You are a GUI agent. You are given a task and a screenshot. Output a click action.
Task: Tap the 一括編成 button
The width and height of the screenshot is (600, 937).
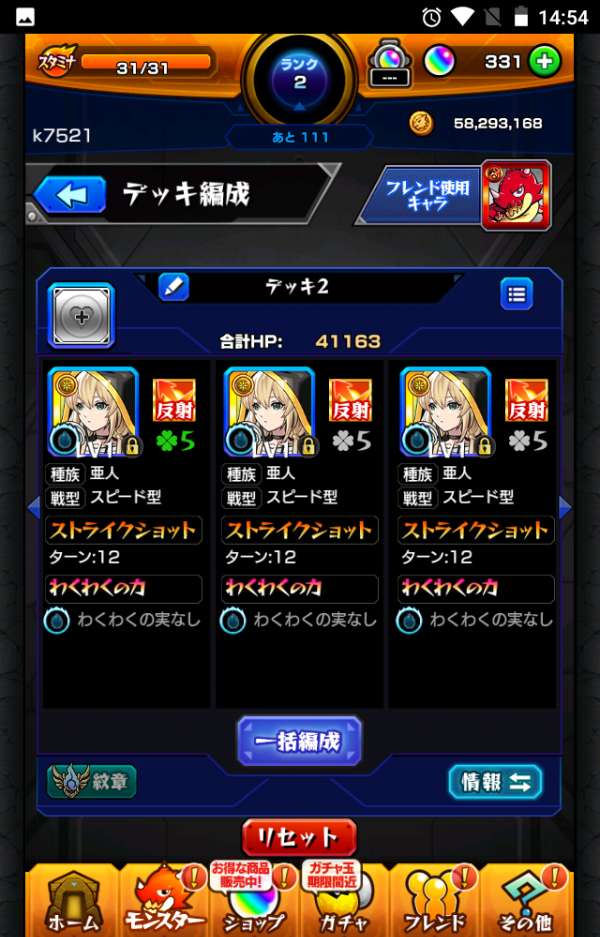(299, 741)
